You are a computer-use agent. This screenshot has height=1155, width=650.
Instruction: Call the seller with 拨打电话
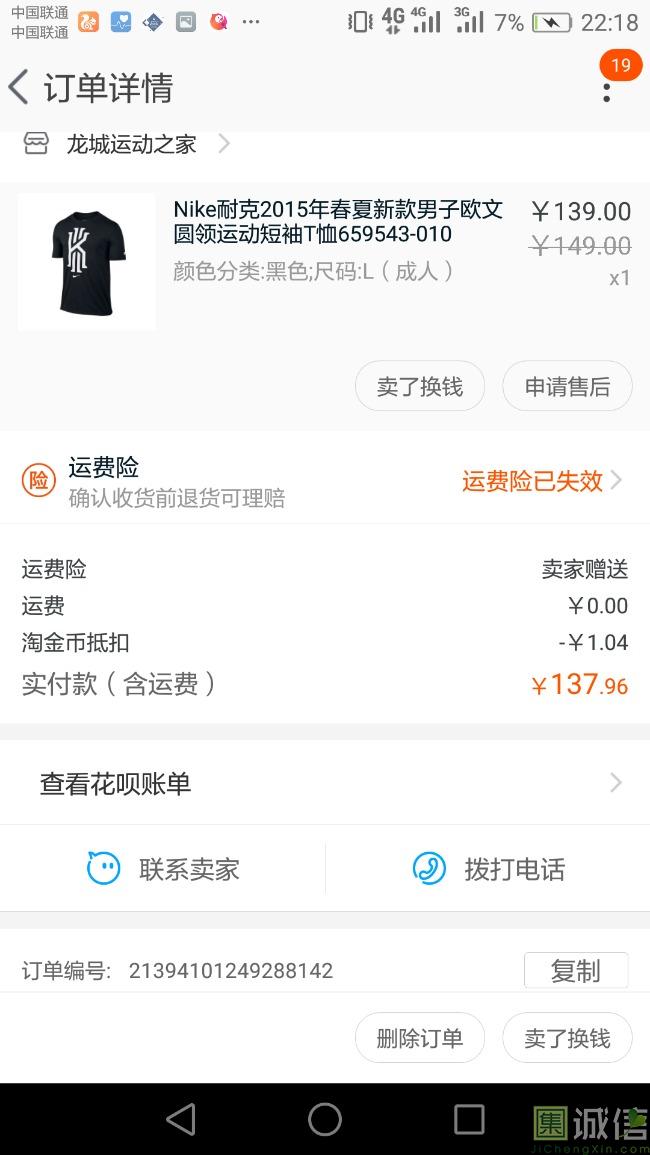[x=489, y=869]
